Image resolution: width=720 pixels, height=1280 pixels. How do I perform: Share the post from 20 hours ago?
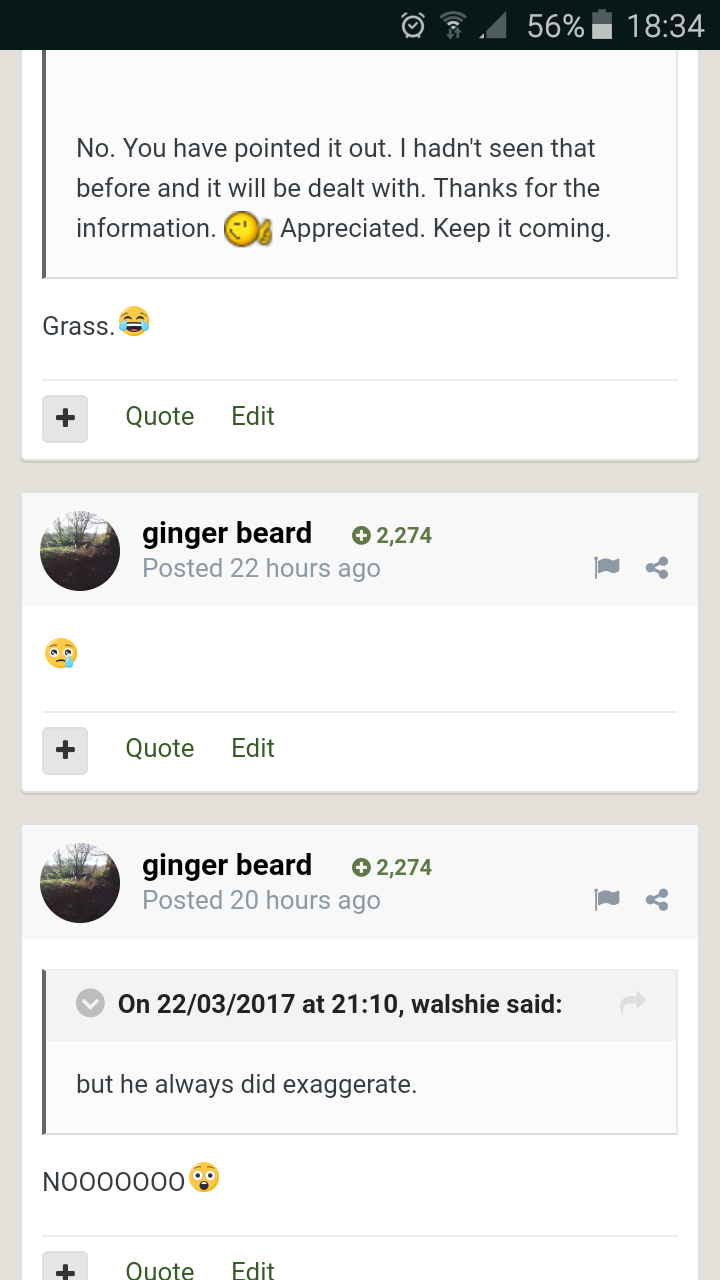click(x=657, y=900)
